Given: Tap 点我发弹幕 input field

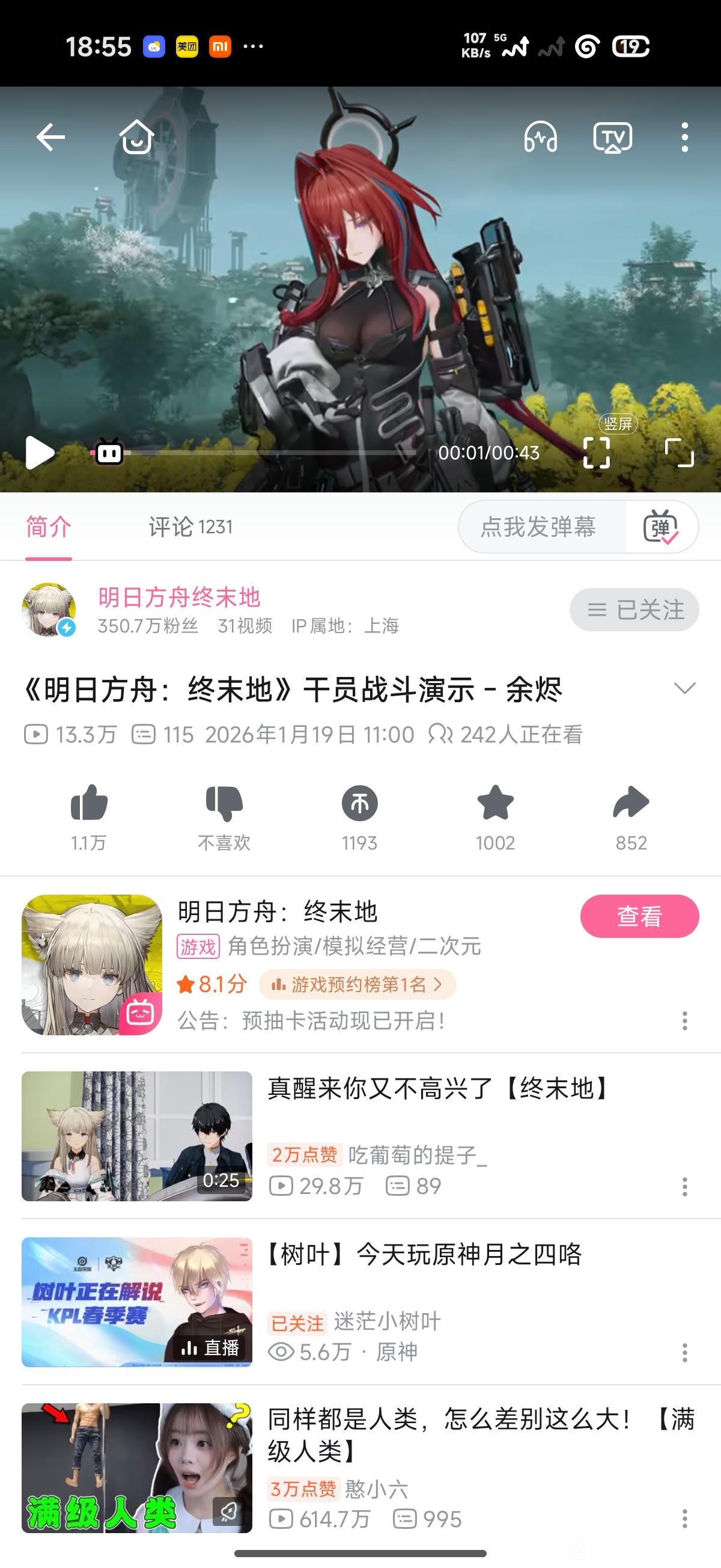Looking at the screenshot, I should coord(538,527).
